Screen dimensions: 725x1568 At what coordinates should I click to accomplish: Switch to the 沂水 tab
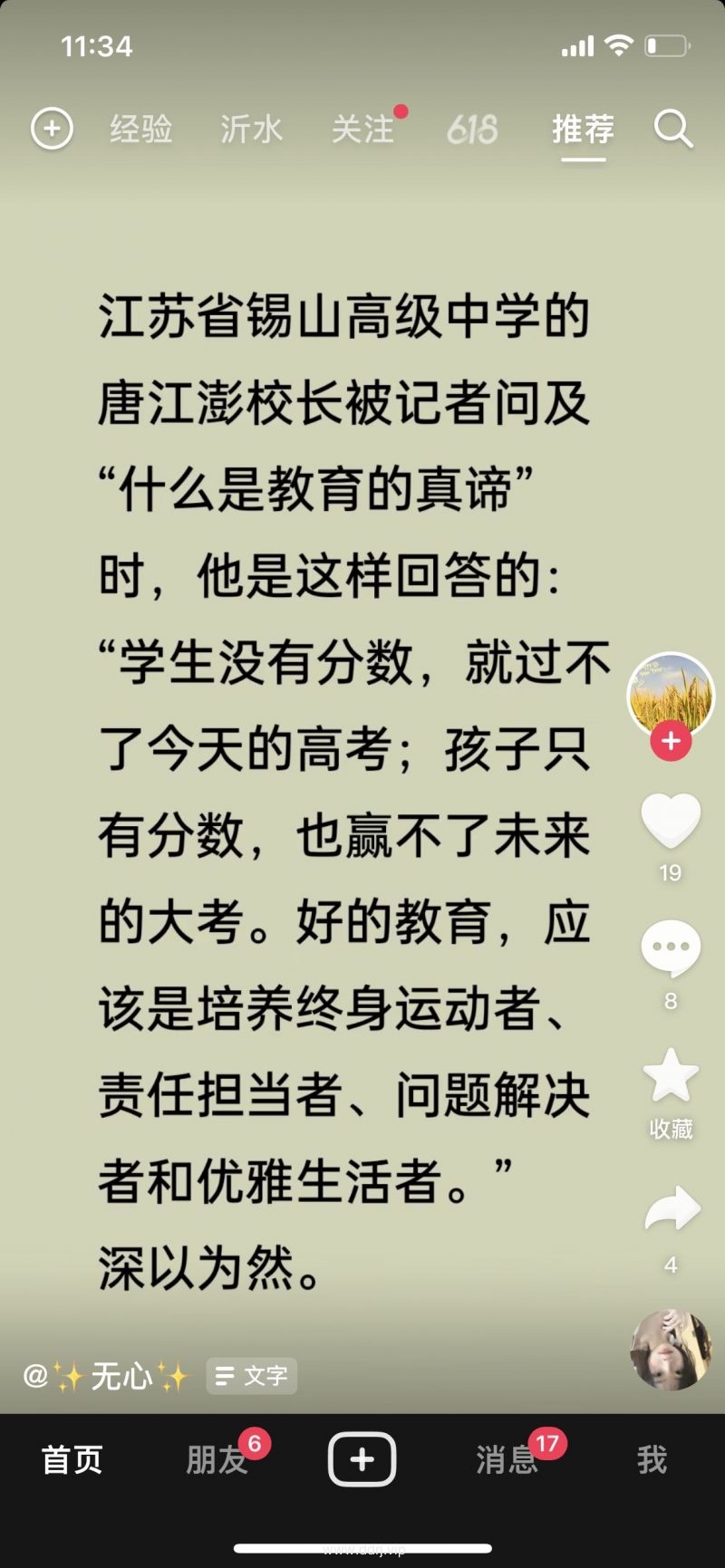251,130
